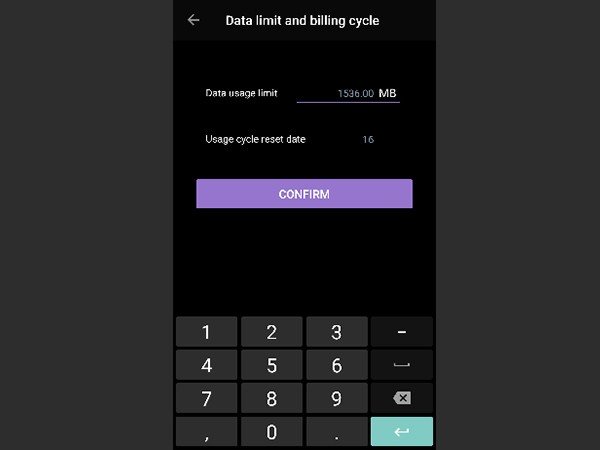Tap the 0 key on the keypad
The height and width of the screenshot is (450, 600).
pyautogui.click(x=271, y=432)
